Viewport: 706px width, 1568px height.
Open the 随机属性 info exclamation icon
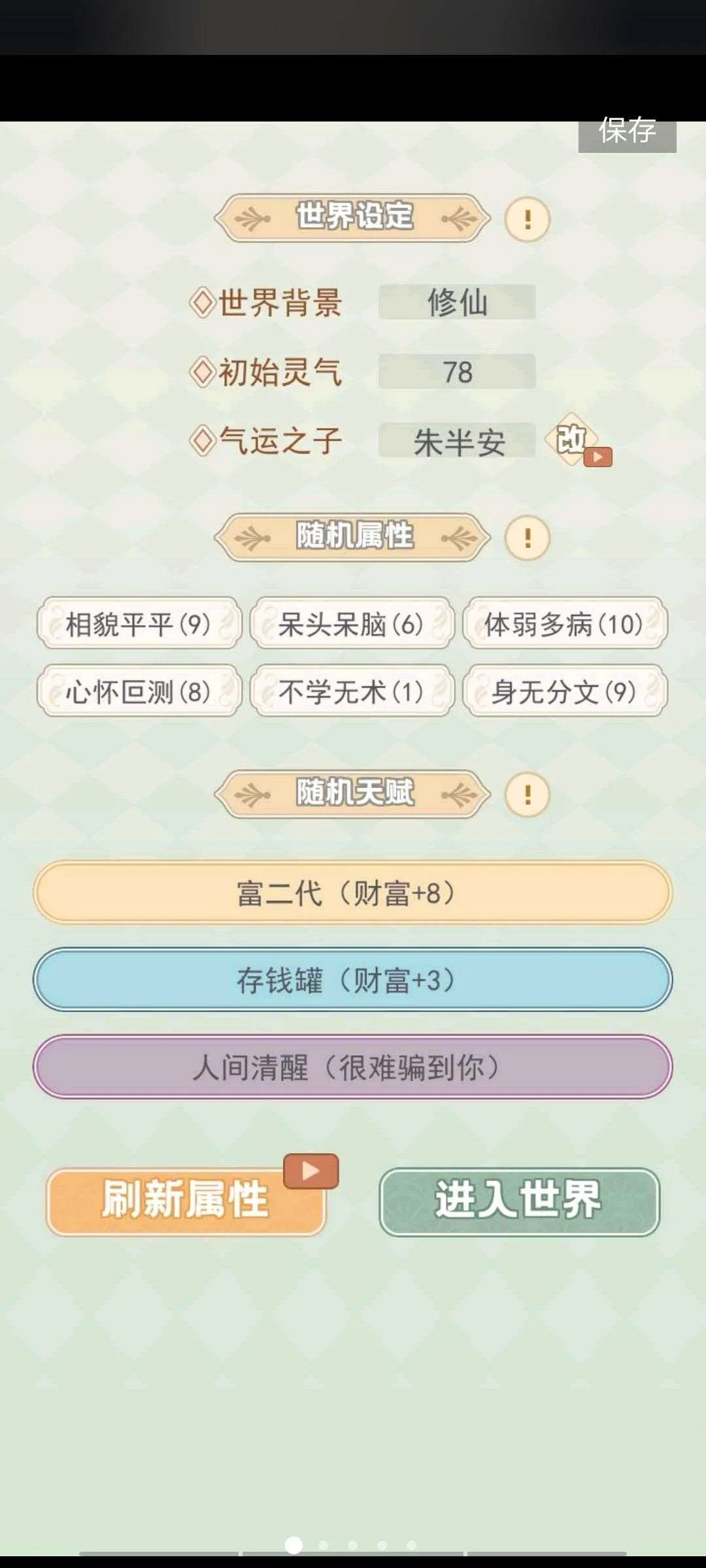point(527,536)
